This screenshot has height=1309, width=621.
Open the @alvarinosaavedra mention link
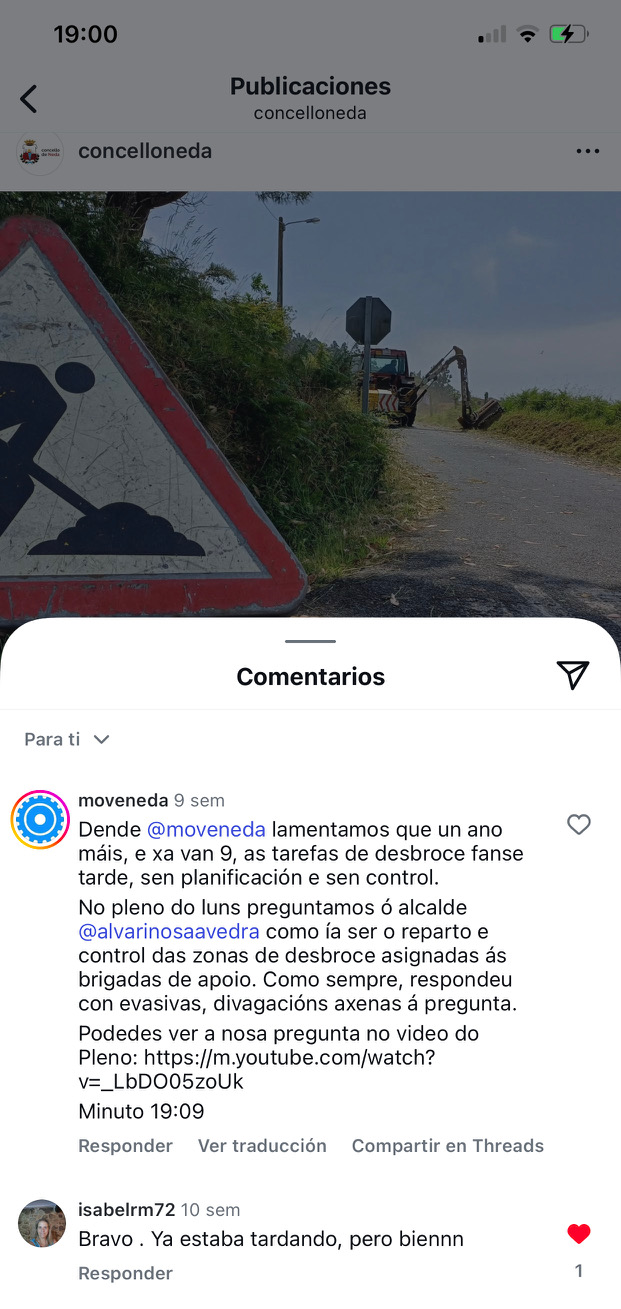pos(169,933)
